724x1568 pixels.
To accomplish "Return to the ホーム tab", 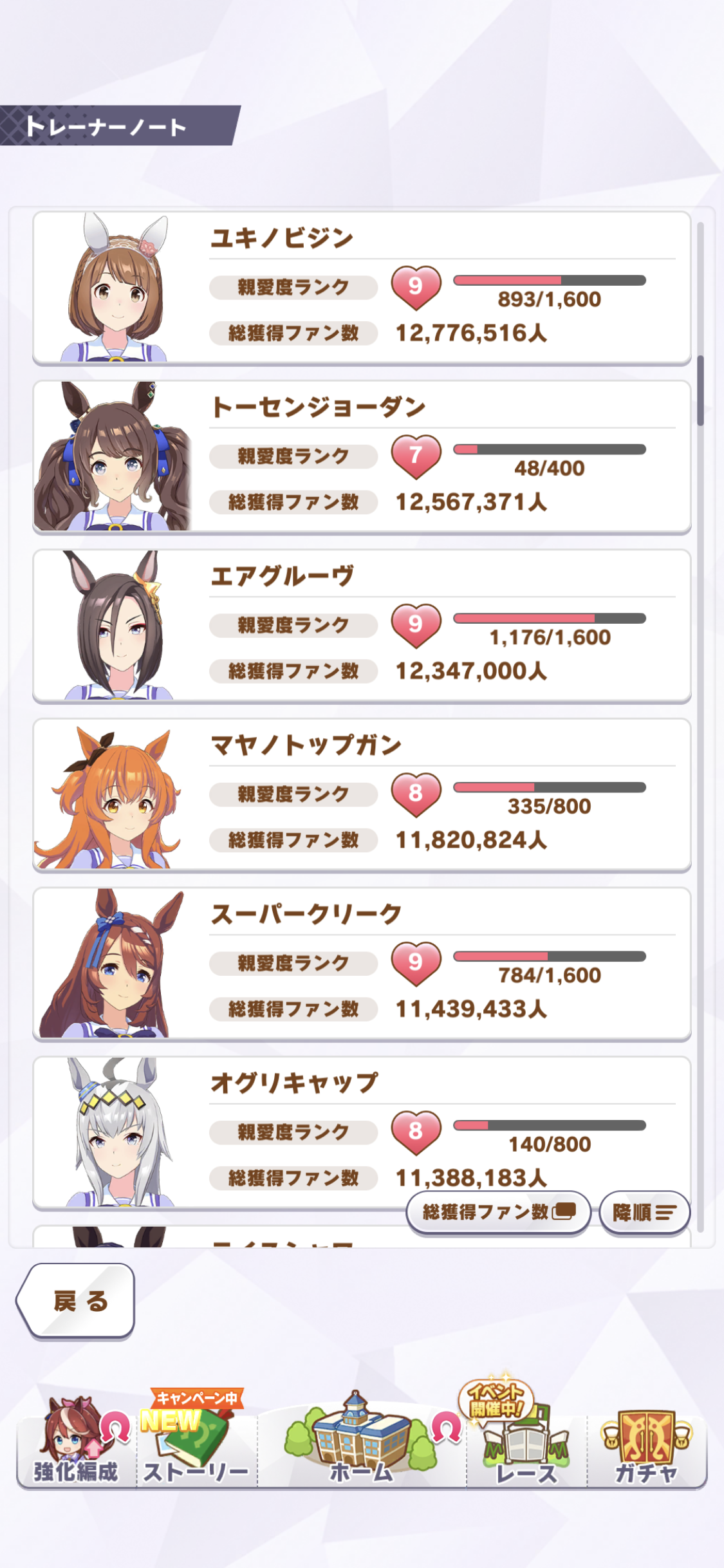I will (361, 1448).
